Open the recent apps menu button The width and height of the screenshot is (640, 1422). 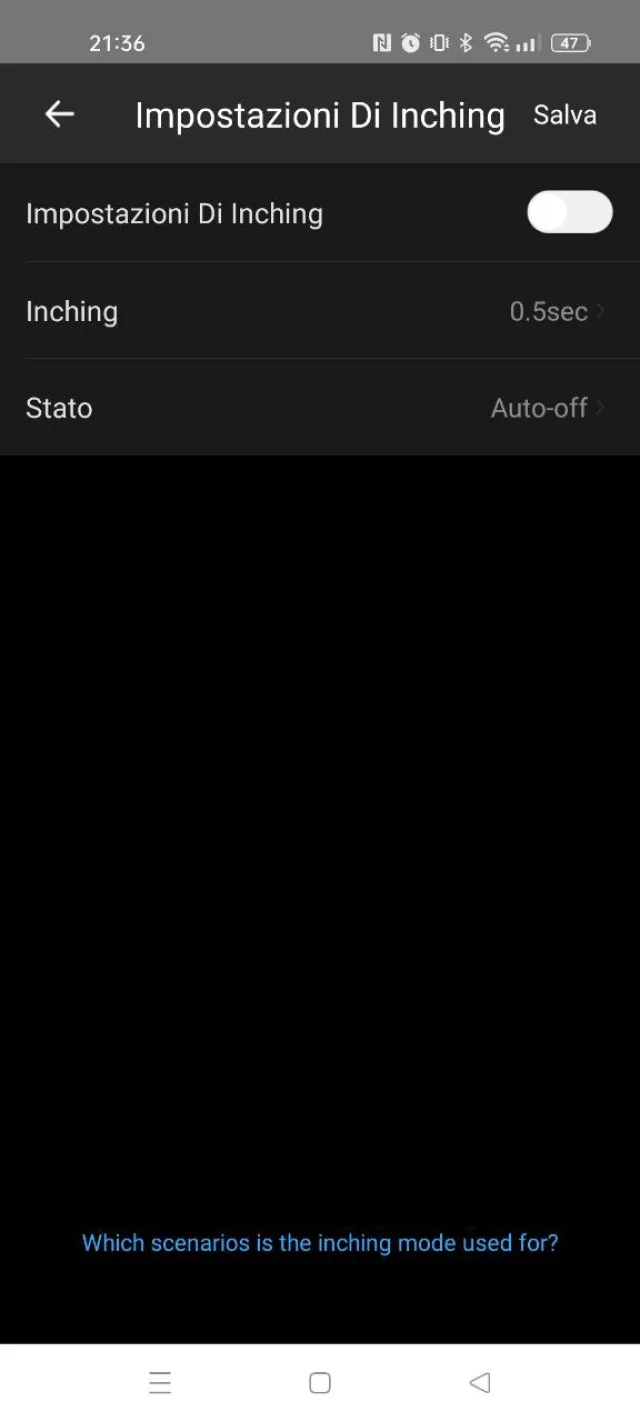(x=160, y=1383)
